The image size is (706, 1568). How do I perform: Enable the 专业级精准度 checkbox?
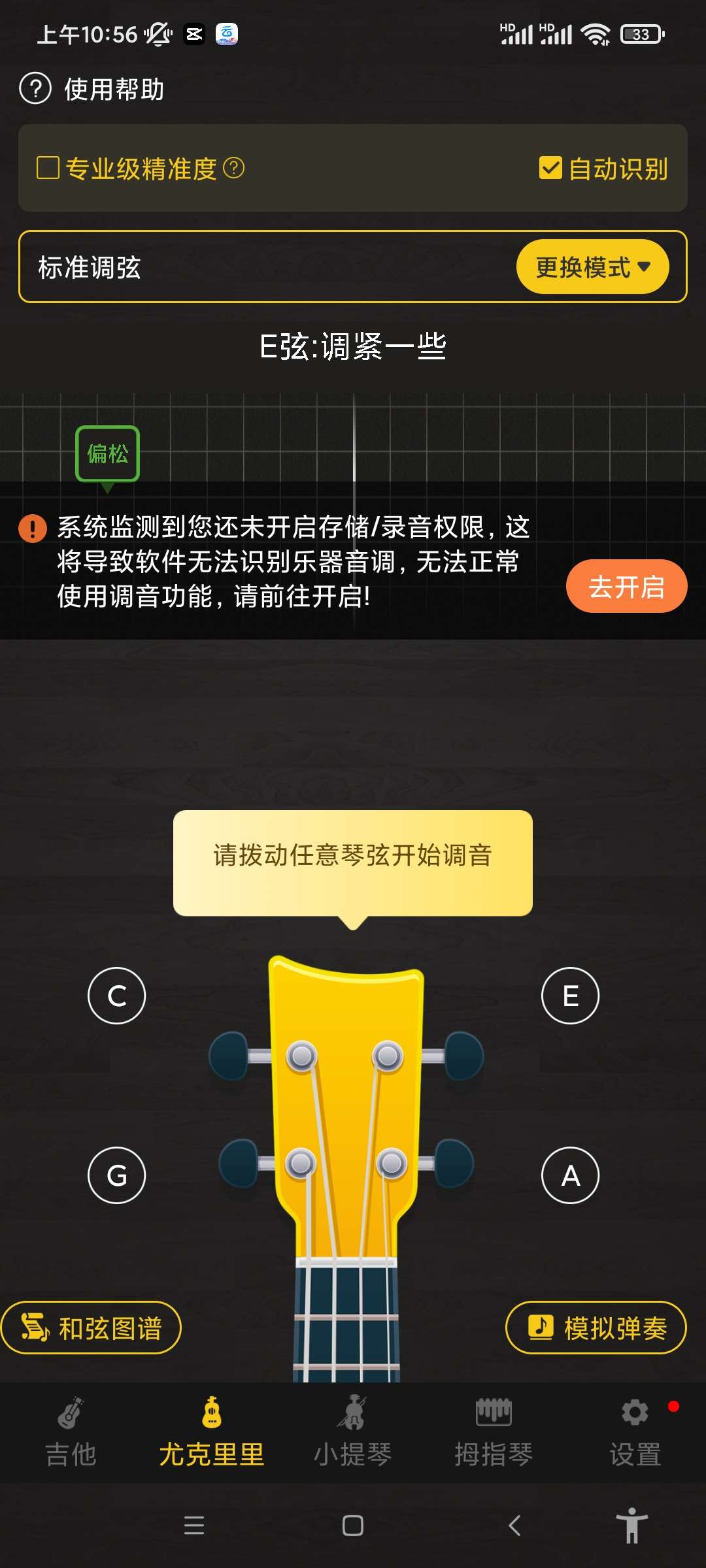tap(48, 168)
